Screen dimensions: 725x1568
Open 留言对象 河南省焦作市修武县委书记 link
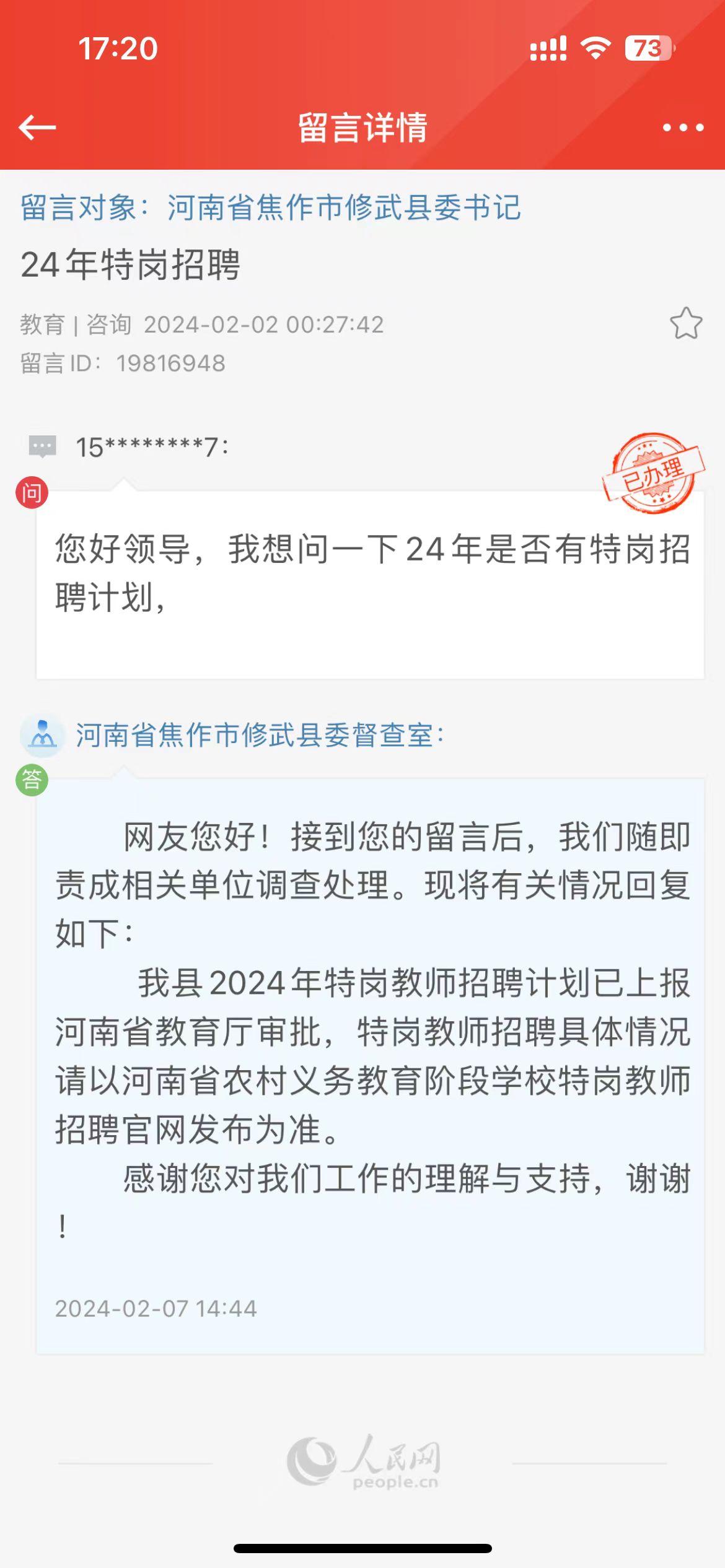pyautogui.click(x=344, y=207)
